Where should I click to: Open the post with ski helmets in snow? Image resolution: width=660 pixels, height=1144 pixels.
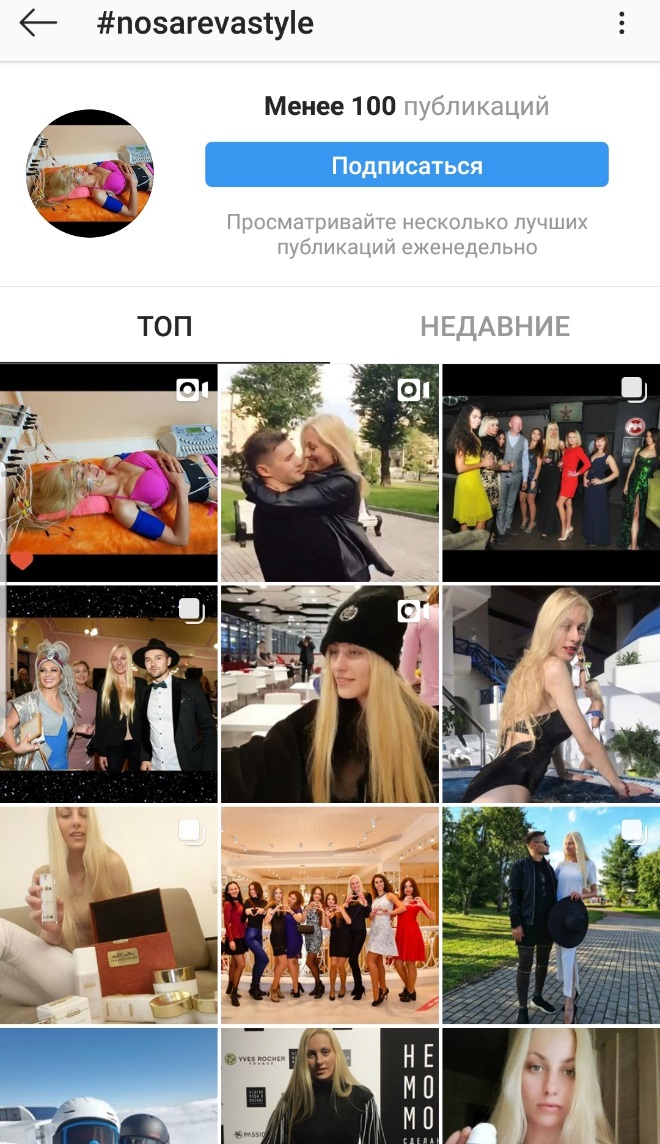pyautogui.click(x=108, y=1087)
